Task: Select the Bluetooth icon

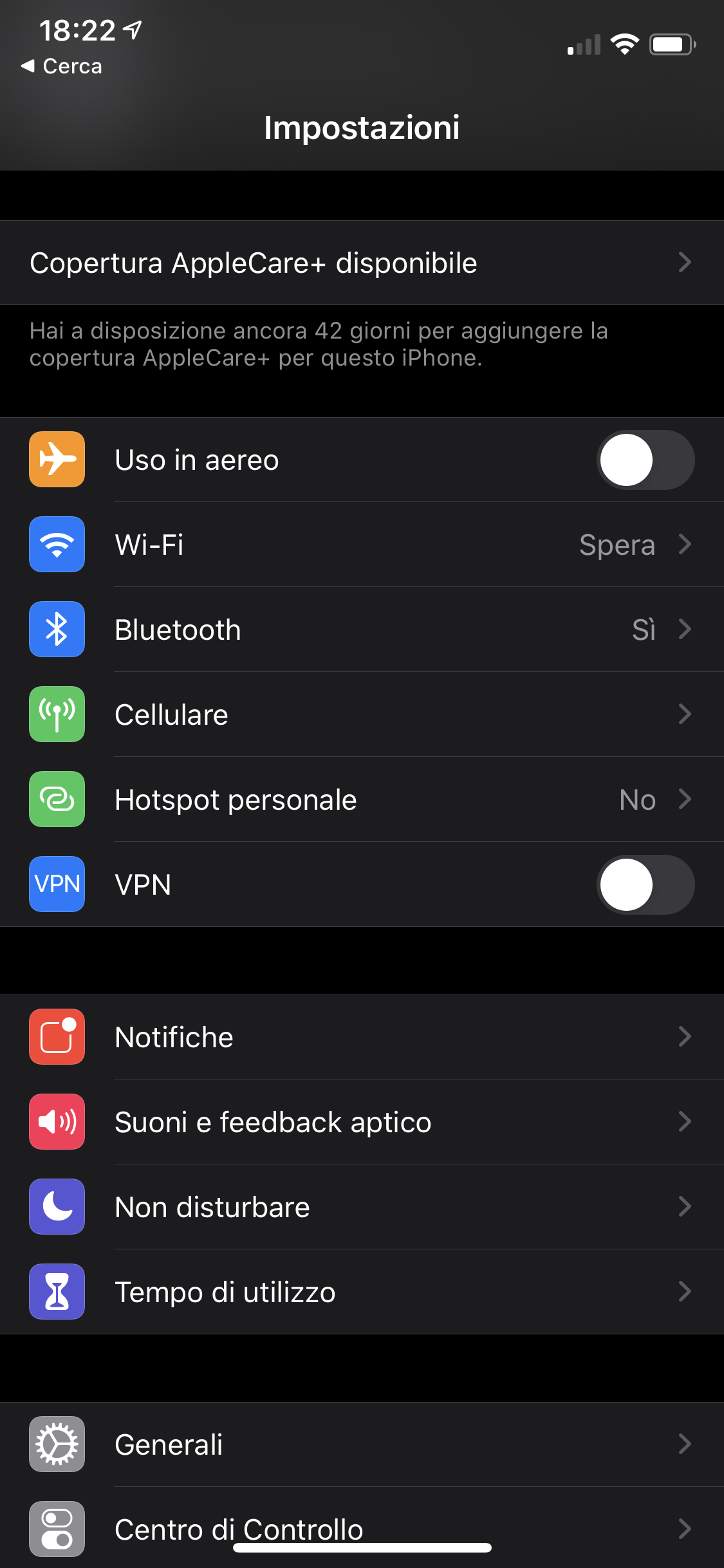Action: point(57,630)
